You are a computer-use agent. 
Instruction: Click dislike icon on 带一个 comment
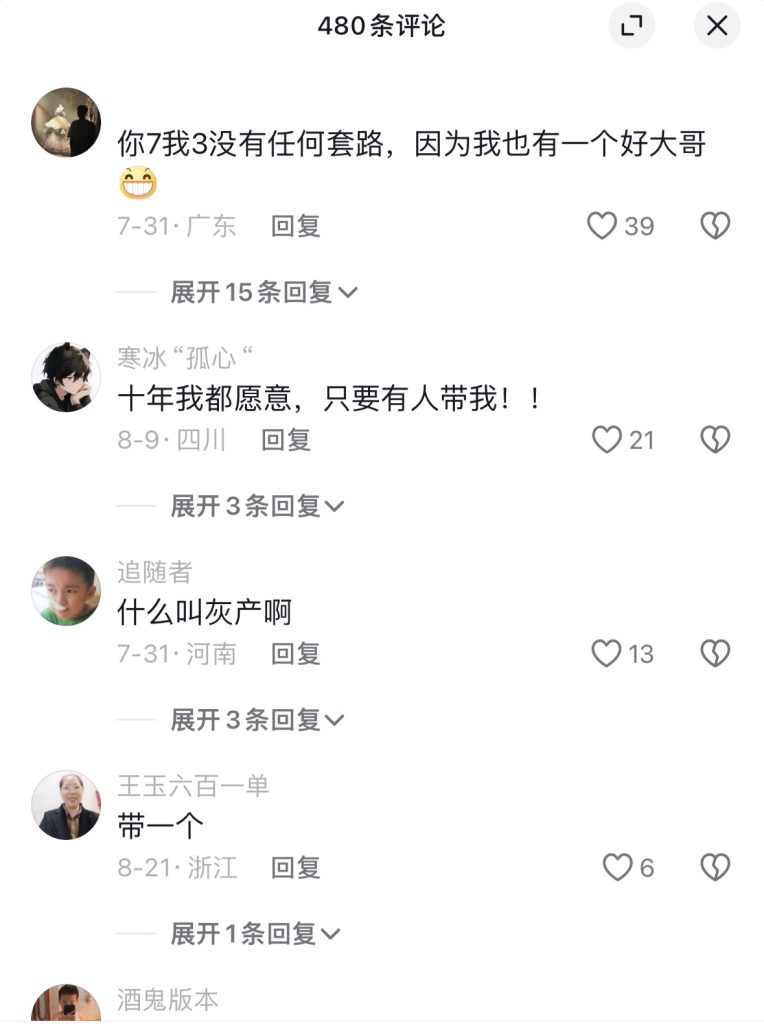[713, 866]
